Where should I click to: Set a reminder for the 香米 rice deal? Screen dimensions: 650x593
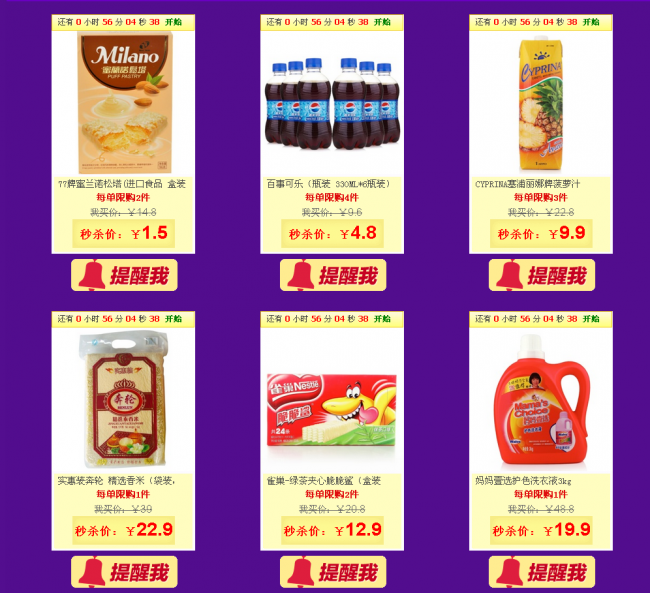pos(124,572)
